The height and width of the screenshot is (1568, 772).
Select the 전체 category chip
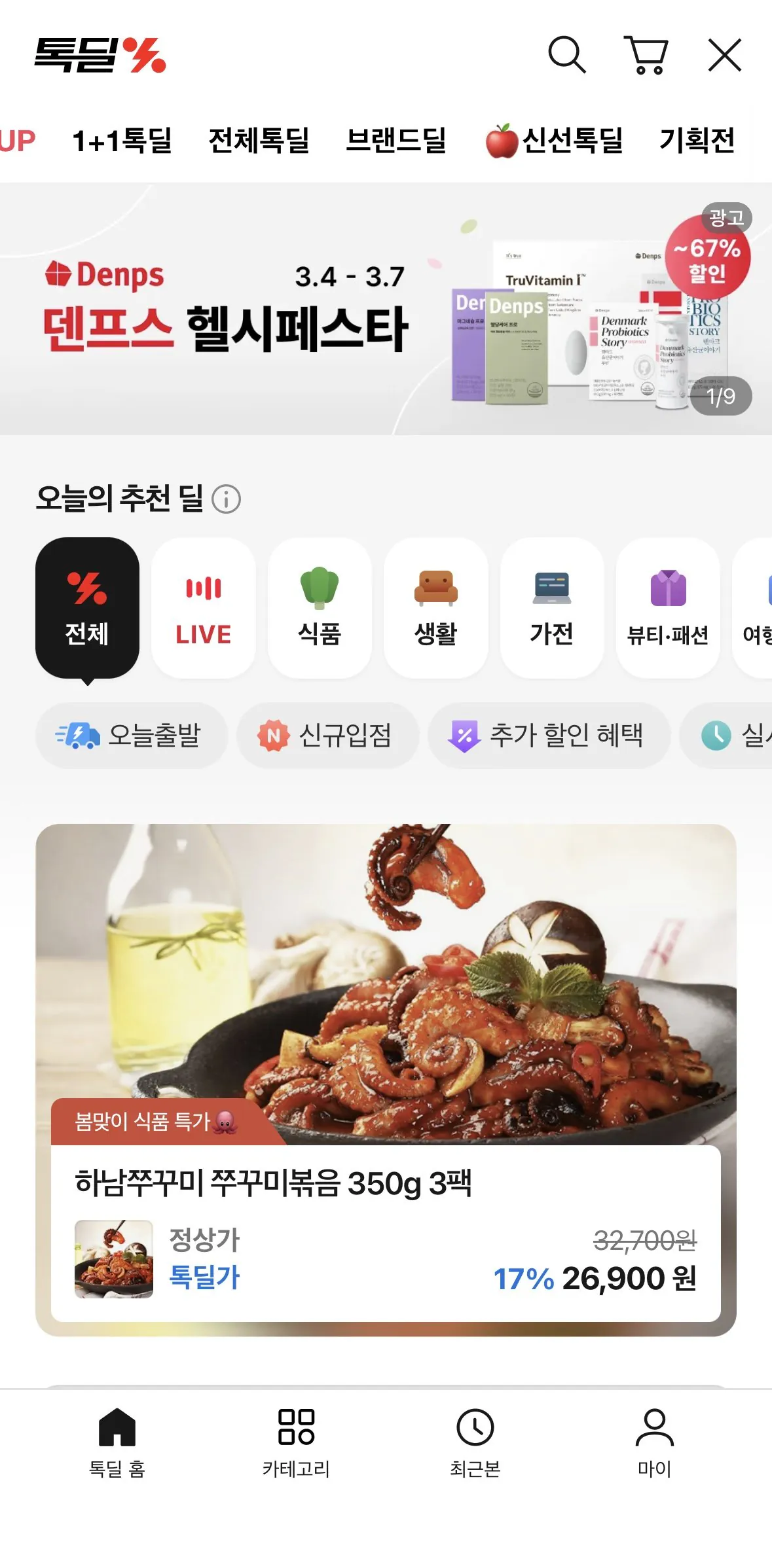coord(87,609)
